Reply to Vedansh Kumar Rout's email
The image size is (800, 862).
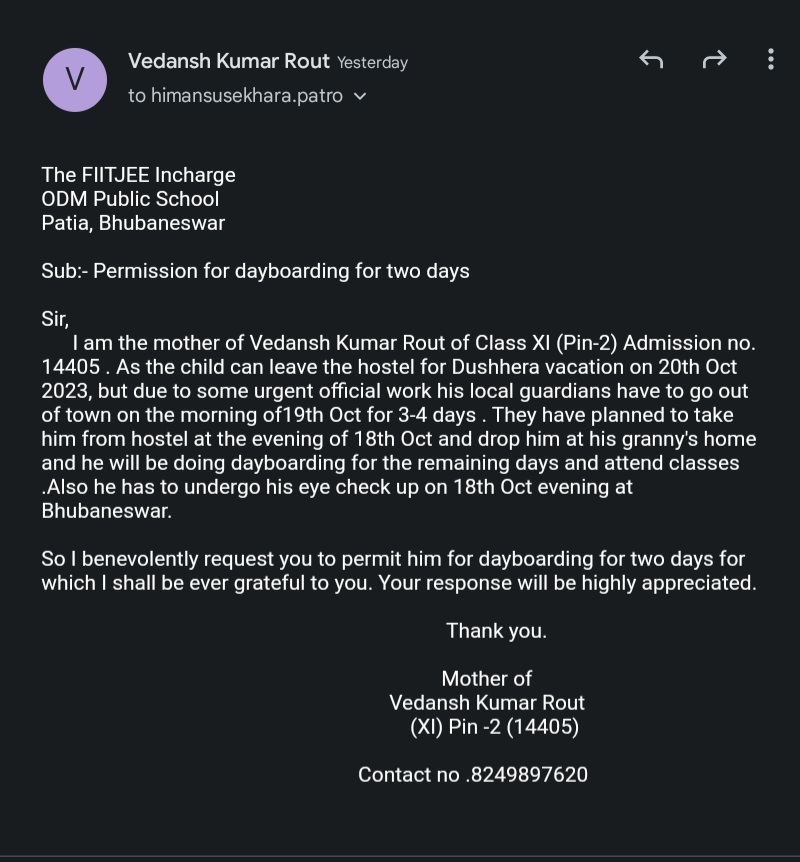coord(651,60)
